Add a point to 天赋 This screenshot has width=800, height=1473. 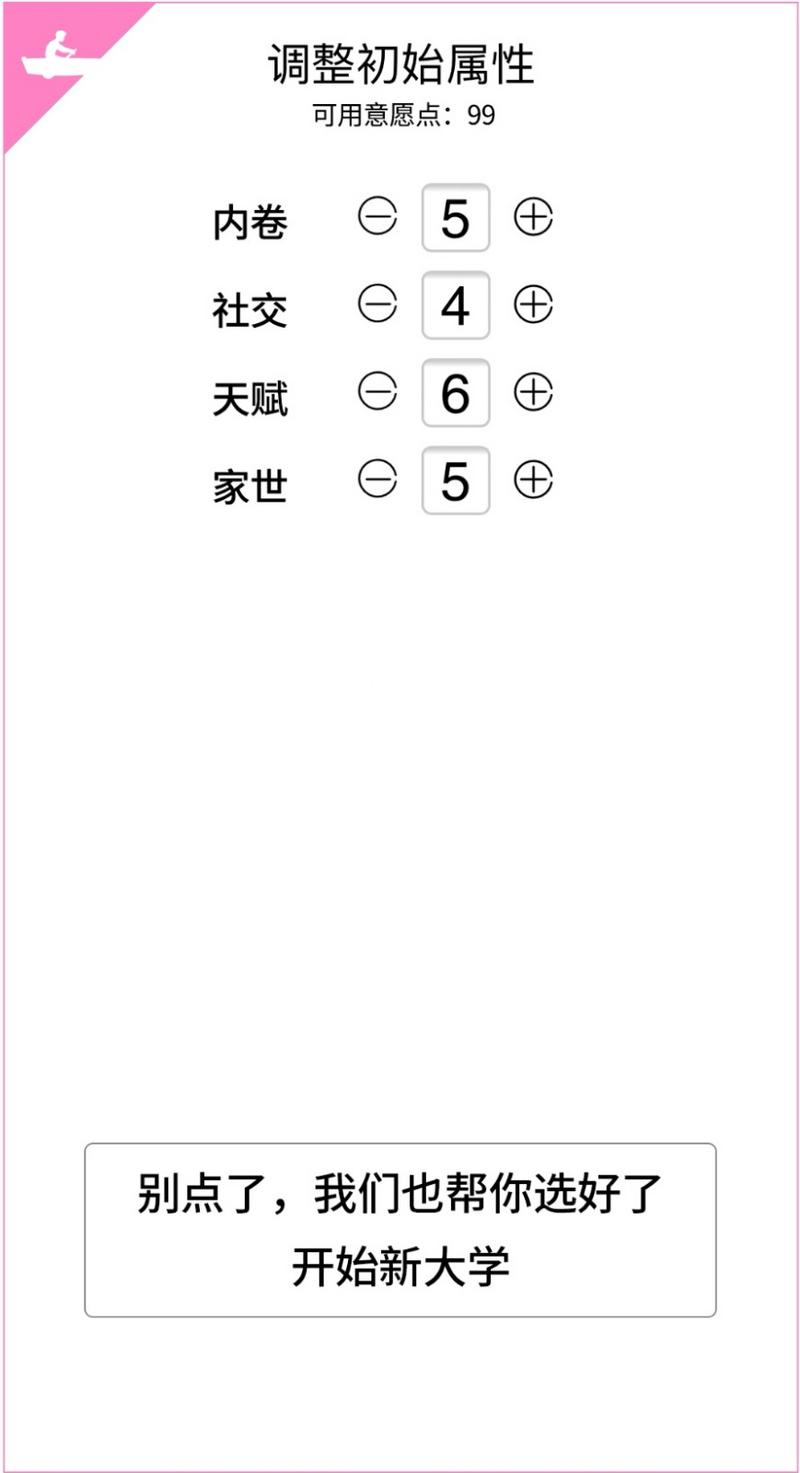(x=533, y=393)
